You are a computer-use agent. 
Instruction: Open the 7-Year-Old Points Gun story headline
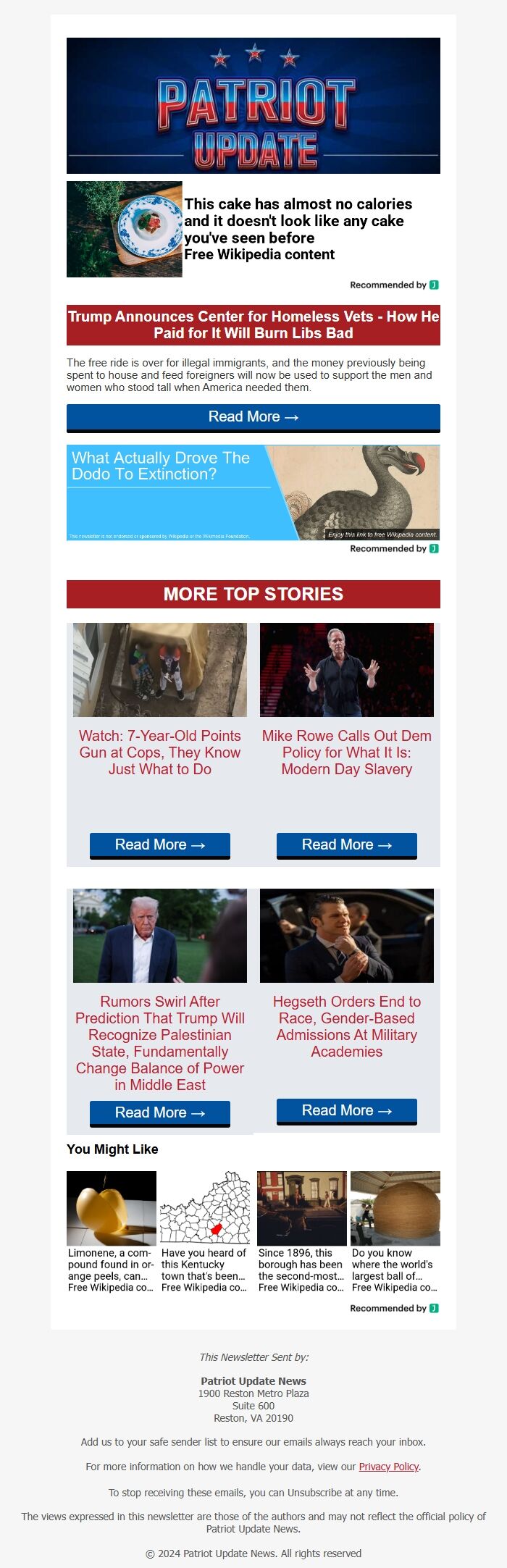[160, 752]
